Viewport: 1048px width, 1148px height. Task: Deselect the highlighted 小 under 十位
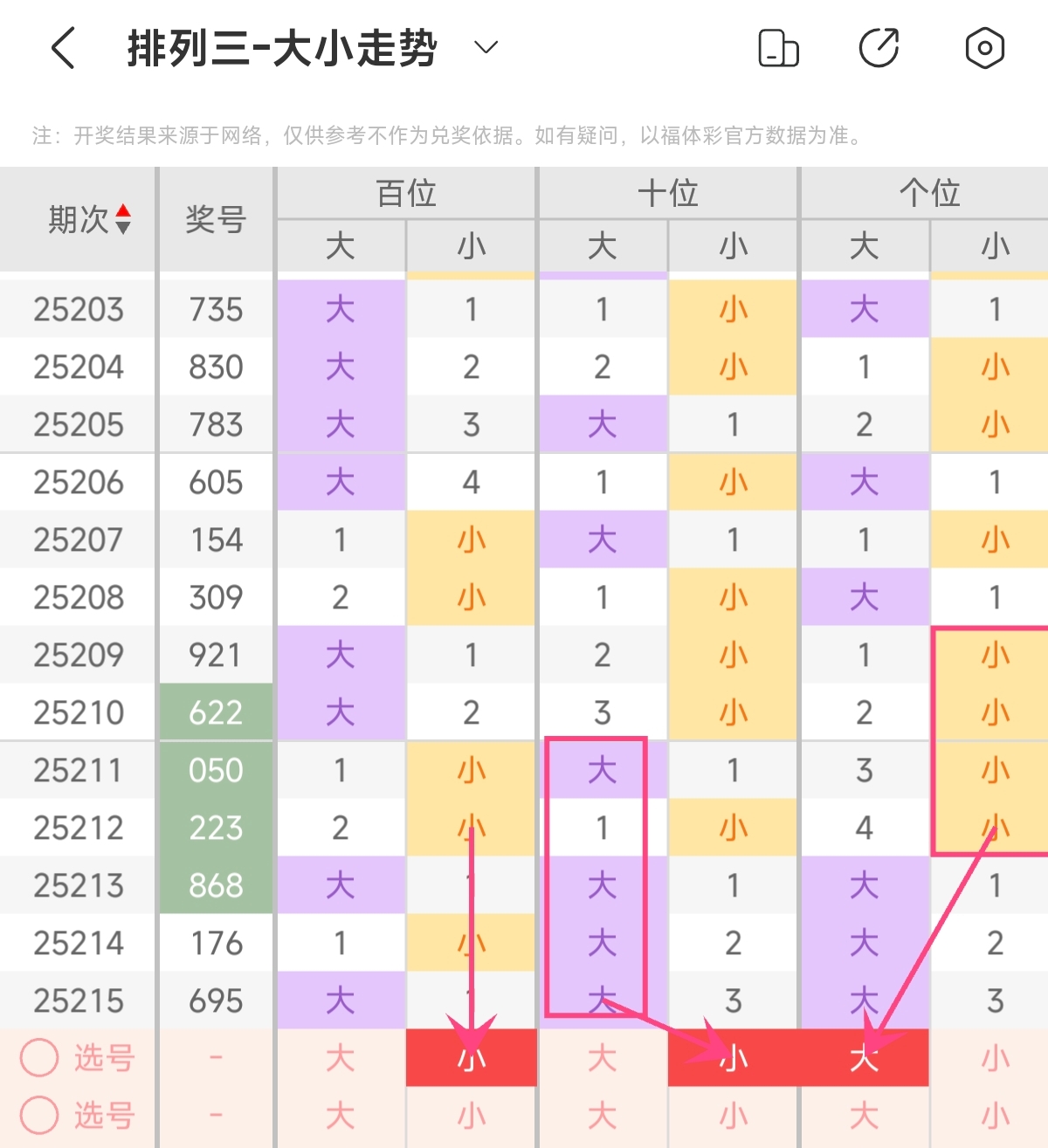(733, 1058)
